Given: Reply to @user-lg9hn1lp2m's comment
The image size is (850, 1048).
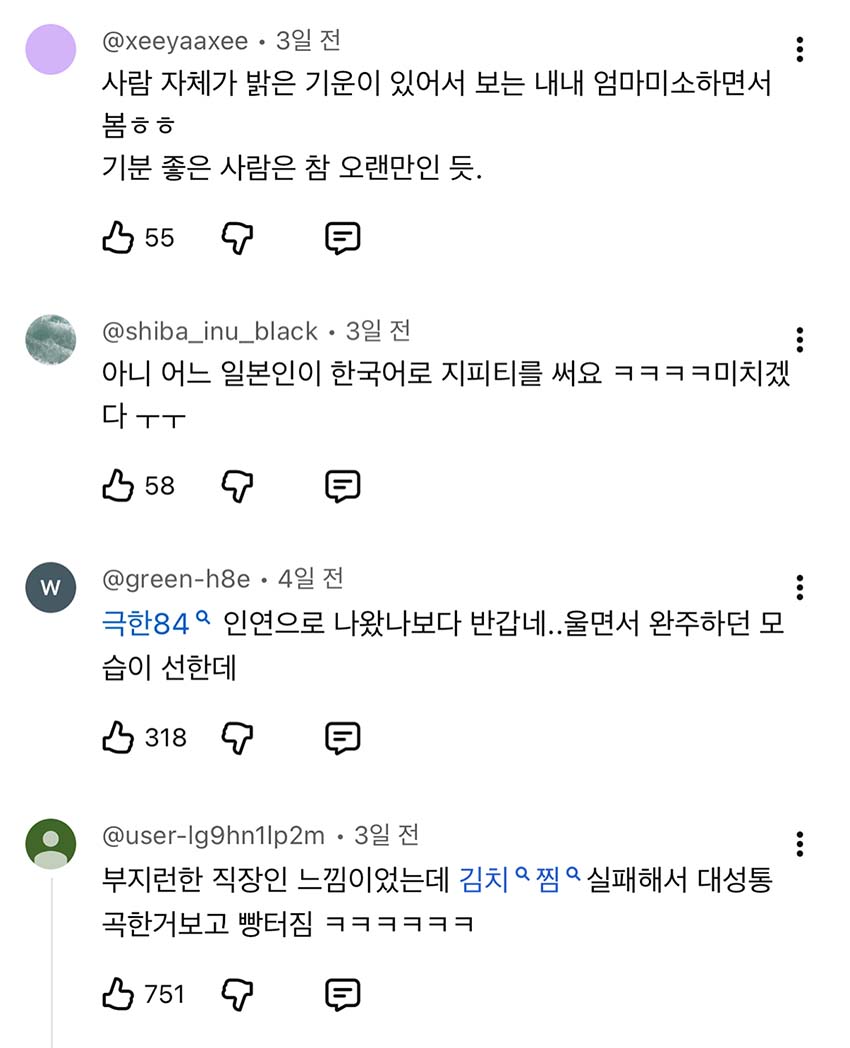Looking at the screenshot, I should tap(342, 994).
